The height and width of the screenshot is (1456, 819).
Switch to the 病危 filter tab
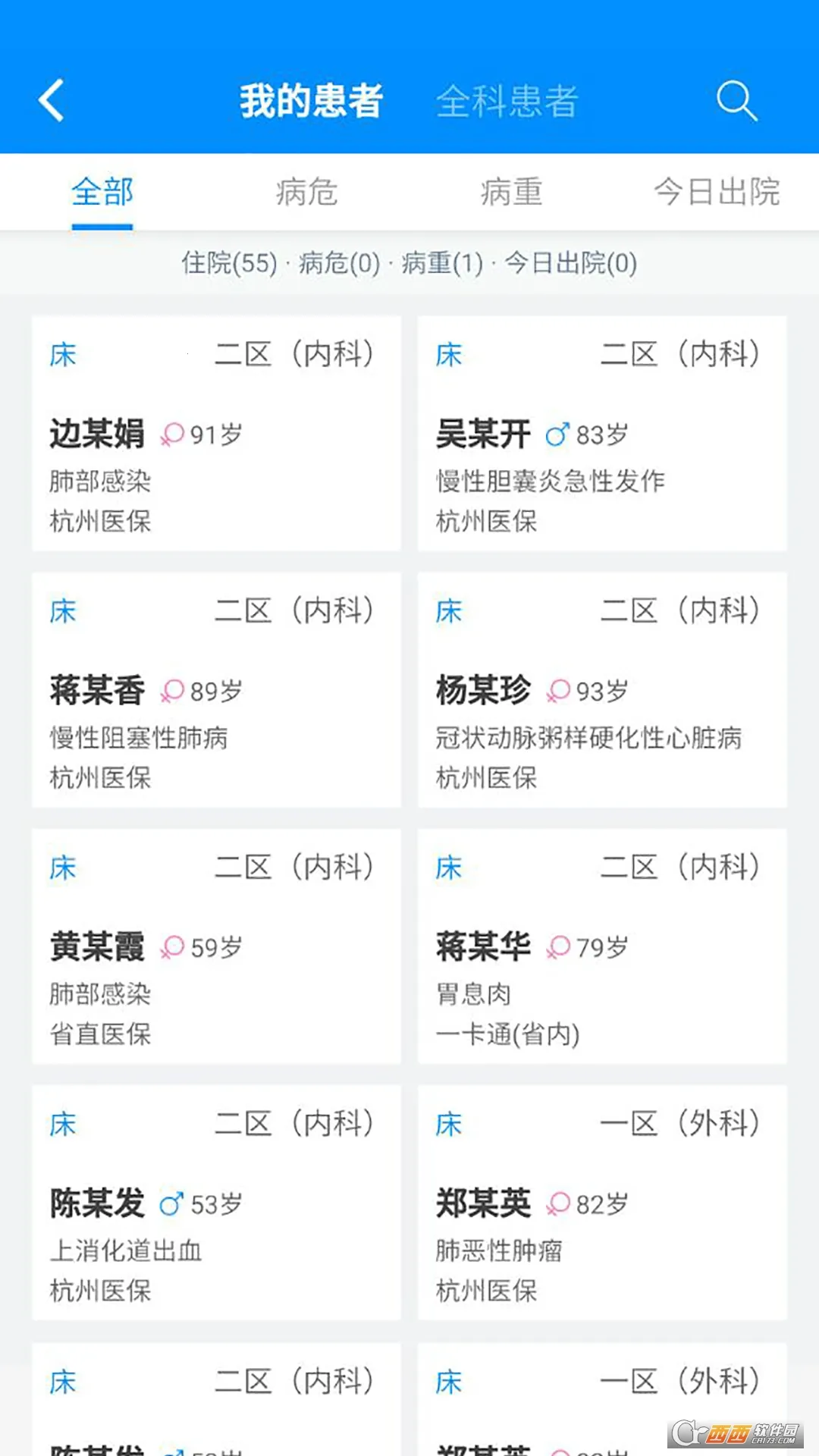coord(306,192)
